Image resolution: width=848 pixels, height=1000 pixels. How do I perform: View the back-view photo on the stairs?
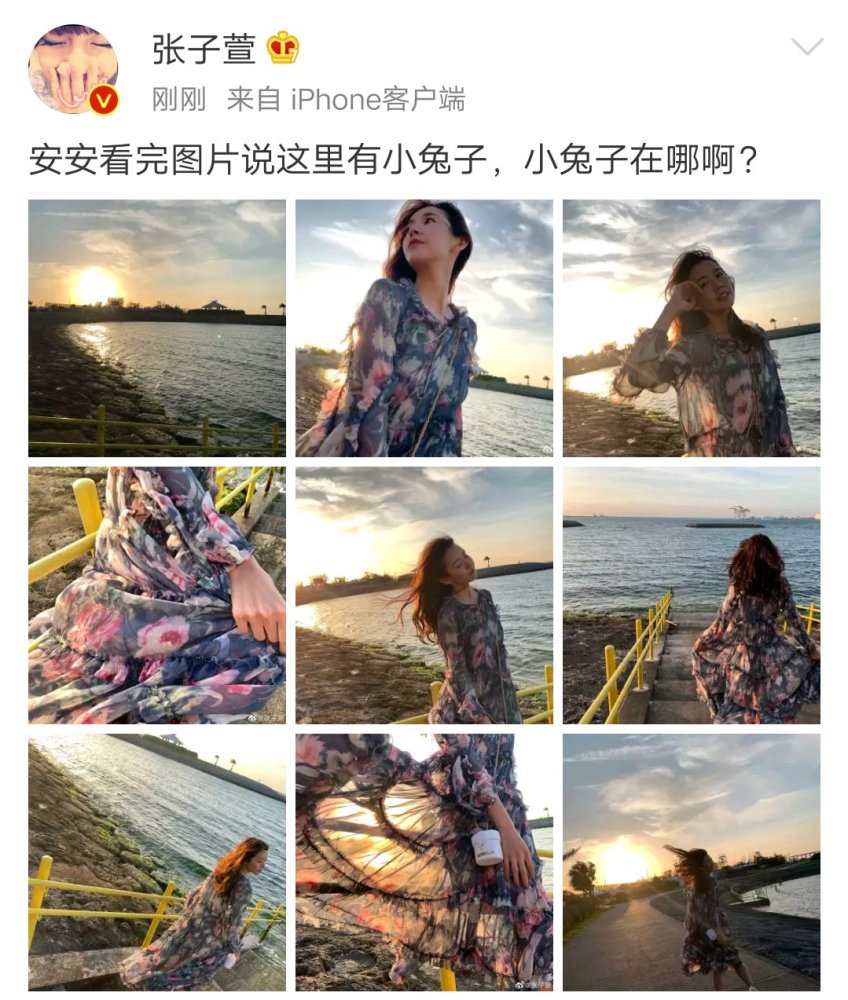pos(691,595)
